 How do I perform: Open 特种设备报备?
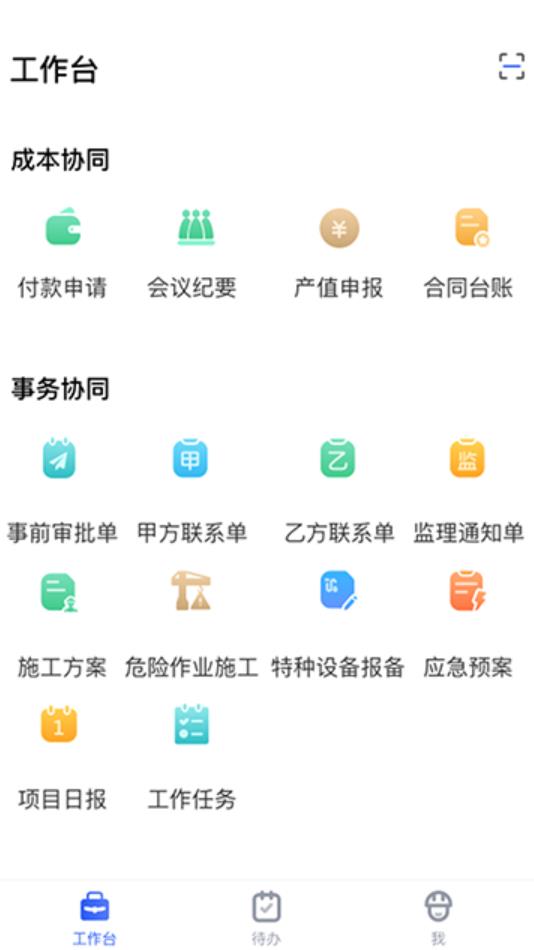point(338,625)
